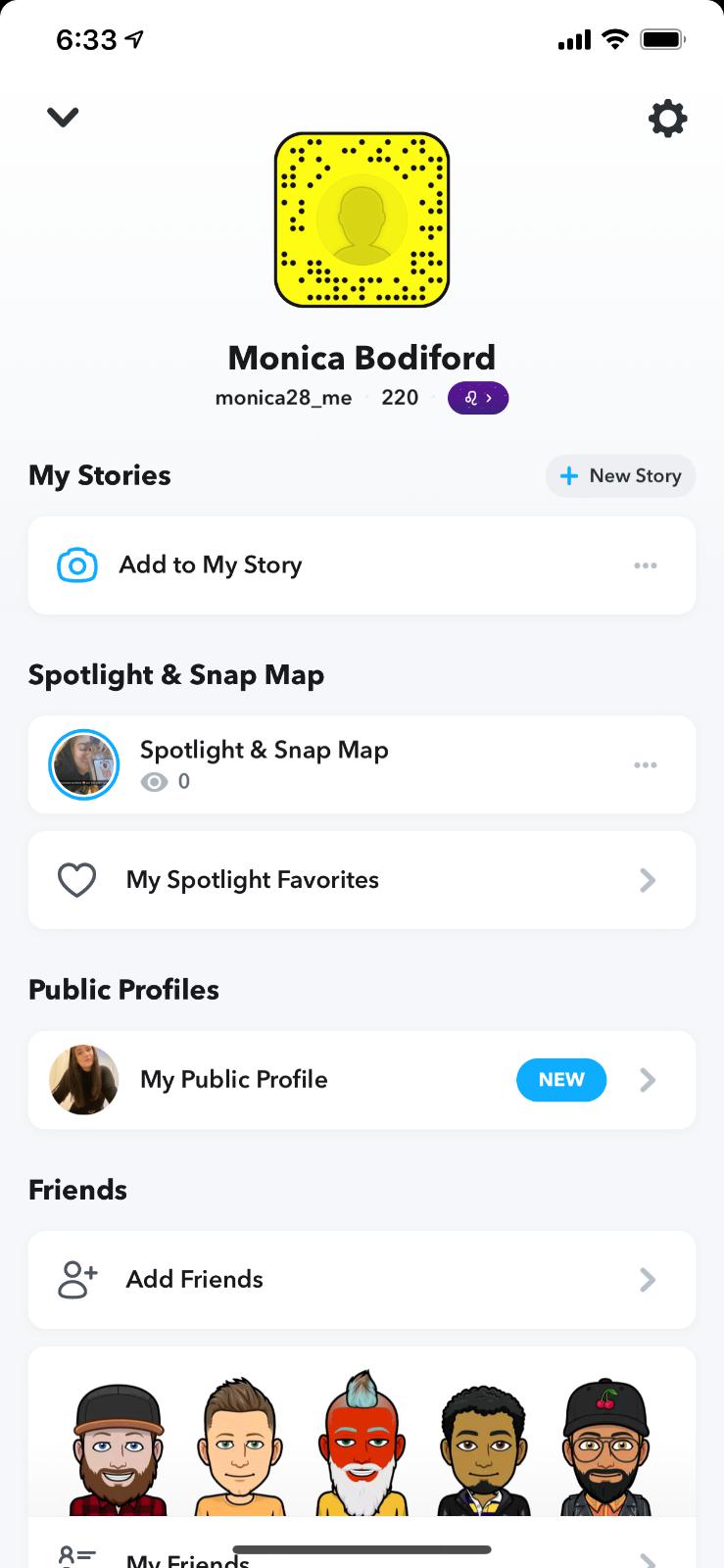Screen dimensions: 724x1568
Task: Close the profile with the down chevron
Action: click(x=63, y=118)
